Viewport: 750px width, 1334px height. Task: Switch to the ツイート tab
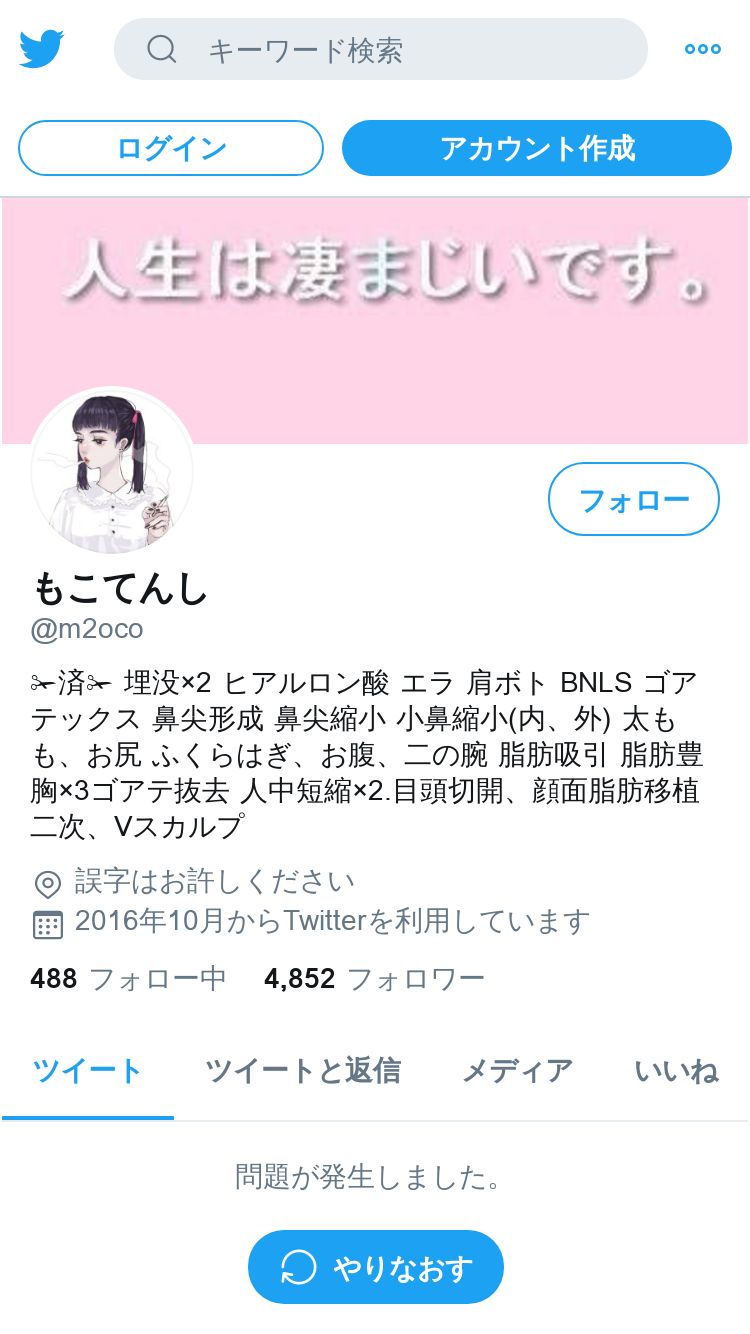click(x=88, y=1072)
